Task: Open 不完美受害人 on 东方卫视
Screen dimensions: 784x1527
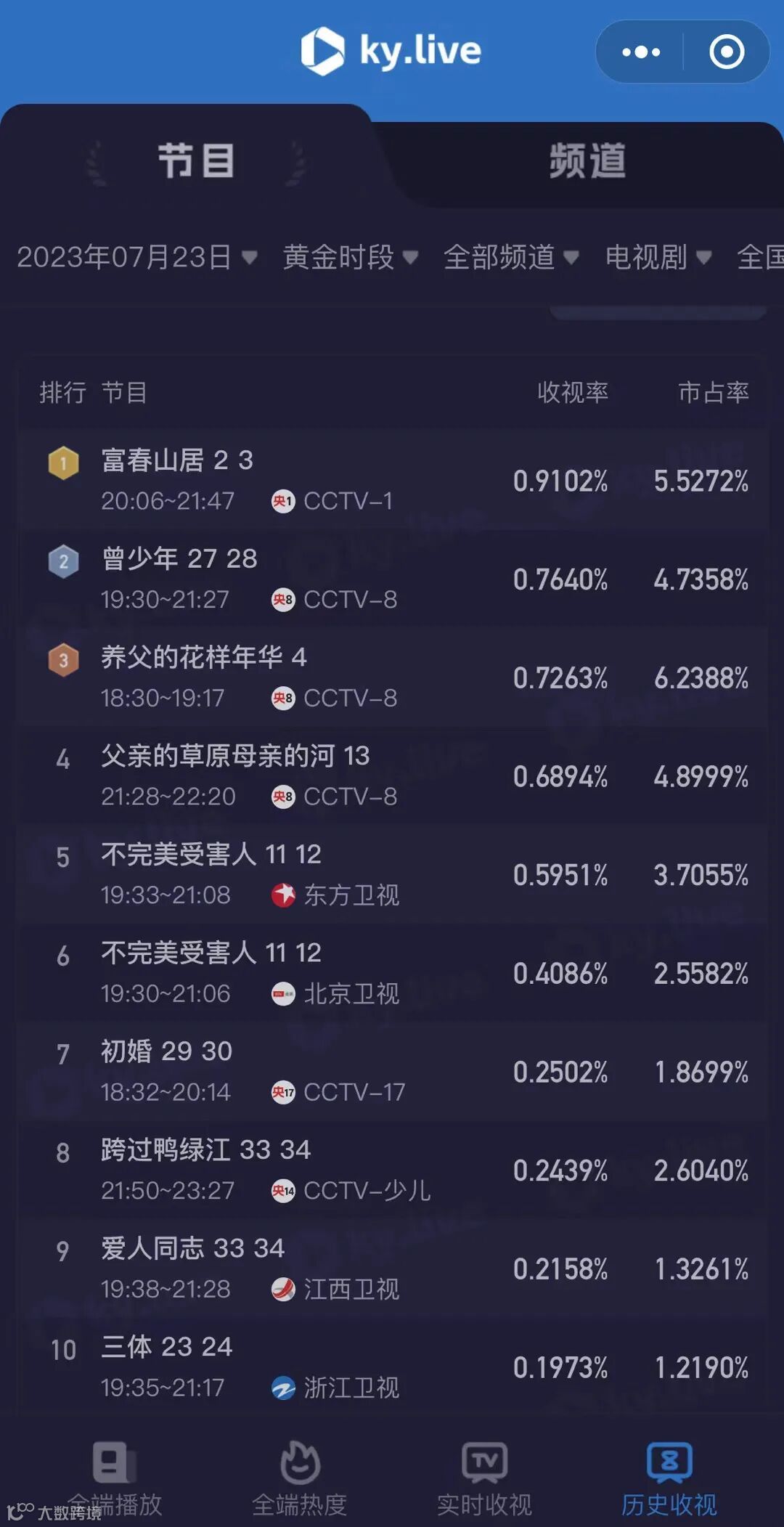Action: (392, 874)
